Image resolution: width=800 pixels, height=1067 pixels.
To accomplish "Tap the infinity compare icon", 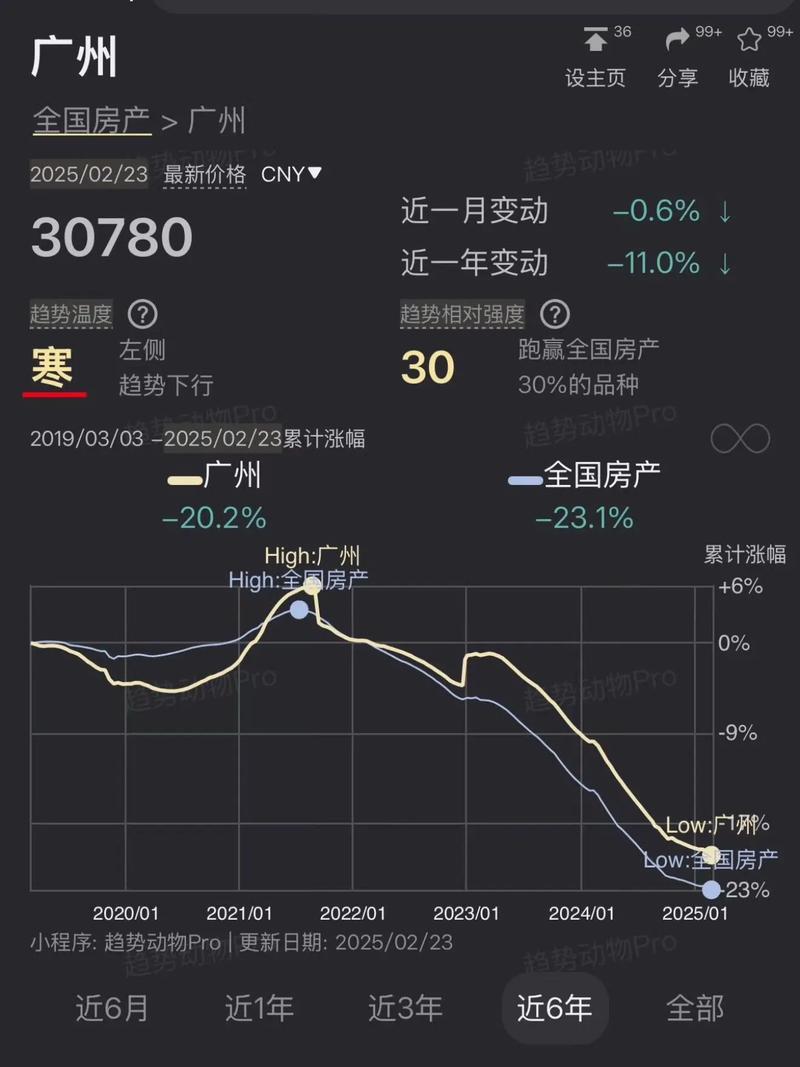I will tap(740, 438).
